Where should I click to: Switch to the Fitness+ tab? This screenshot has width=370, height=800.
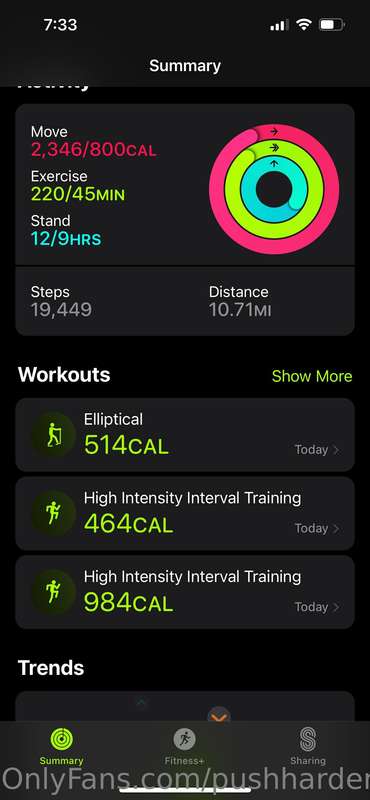point(184,747)
